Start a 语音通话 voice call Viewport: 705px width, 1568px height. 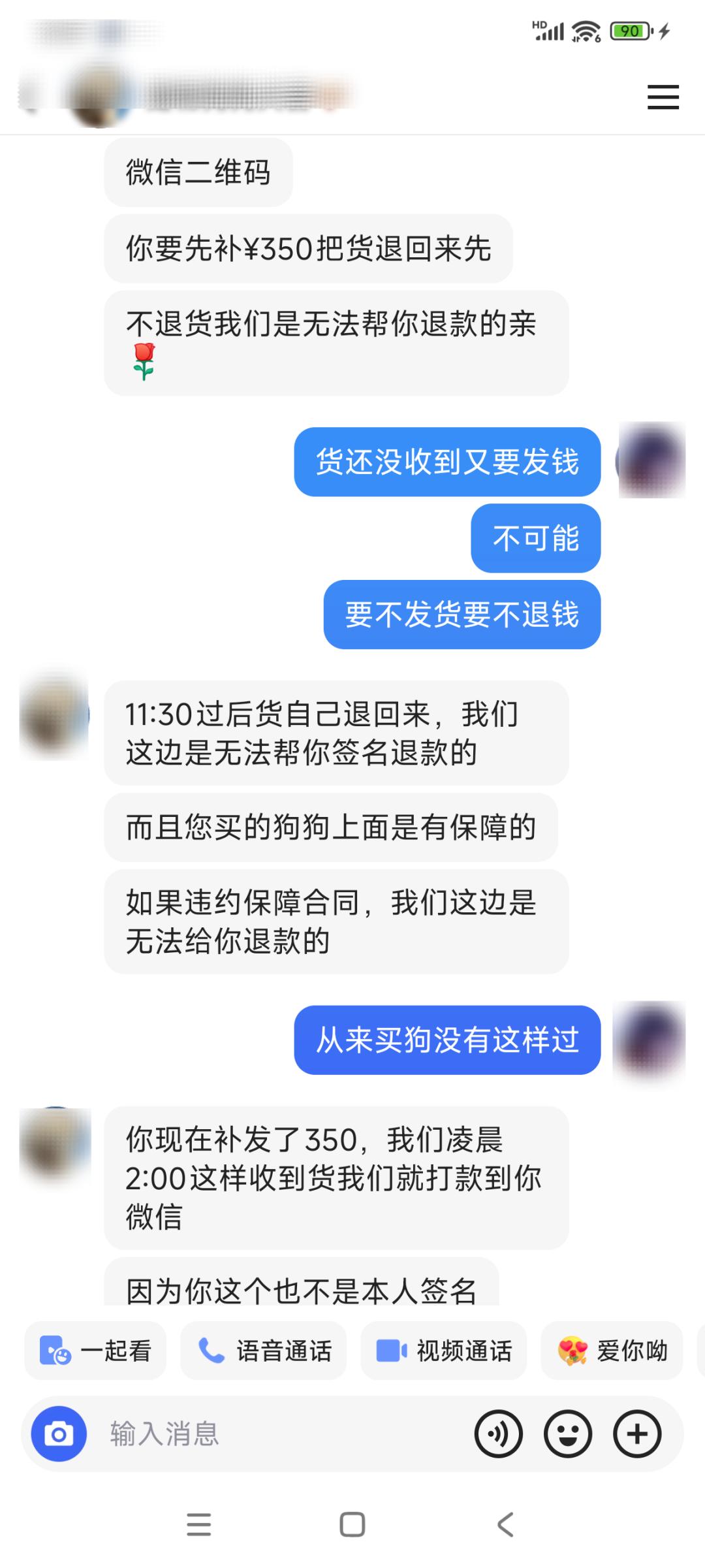pyautogui.click(x=264, y=1351)
